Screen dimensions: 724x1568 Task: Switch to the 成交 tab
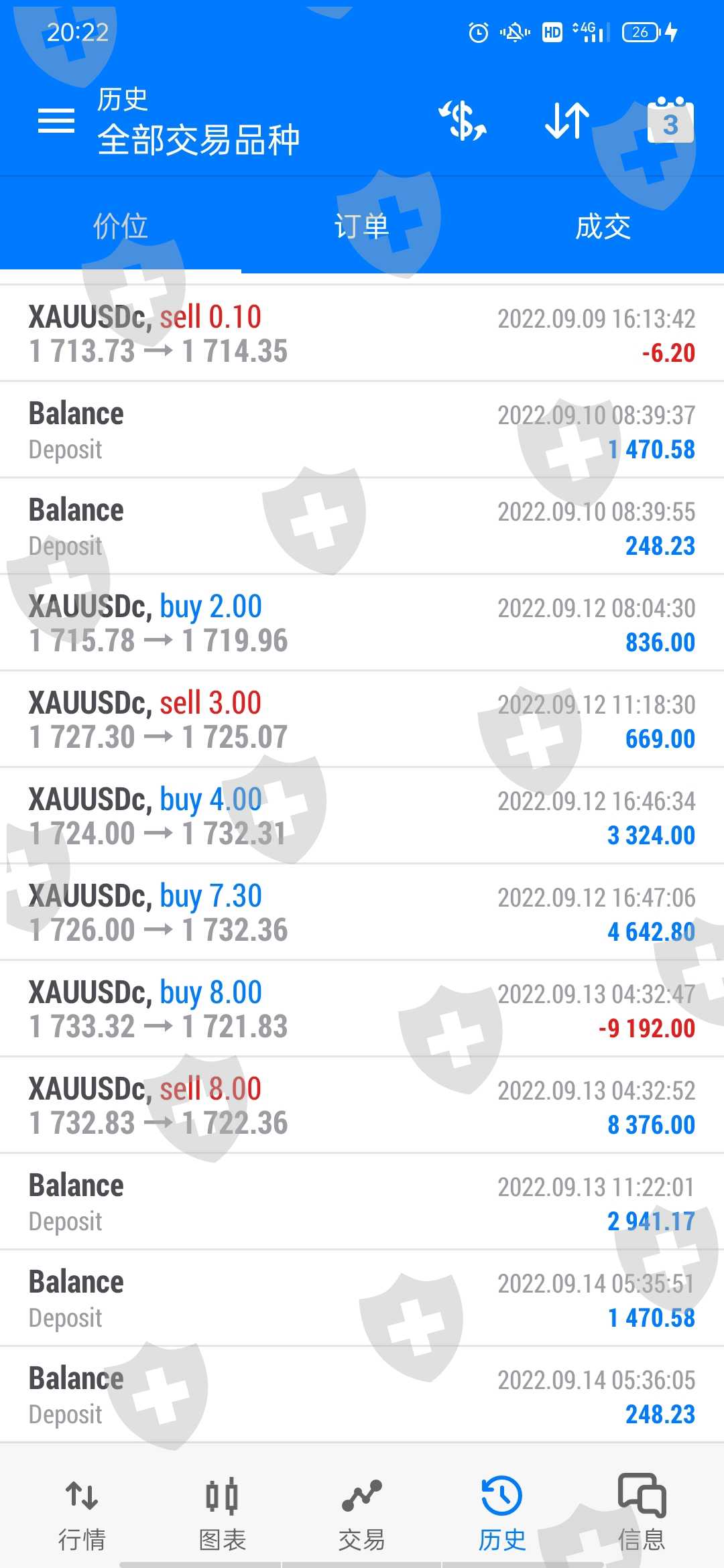click(603, 226)
